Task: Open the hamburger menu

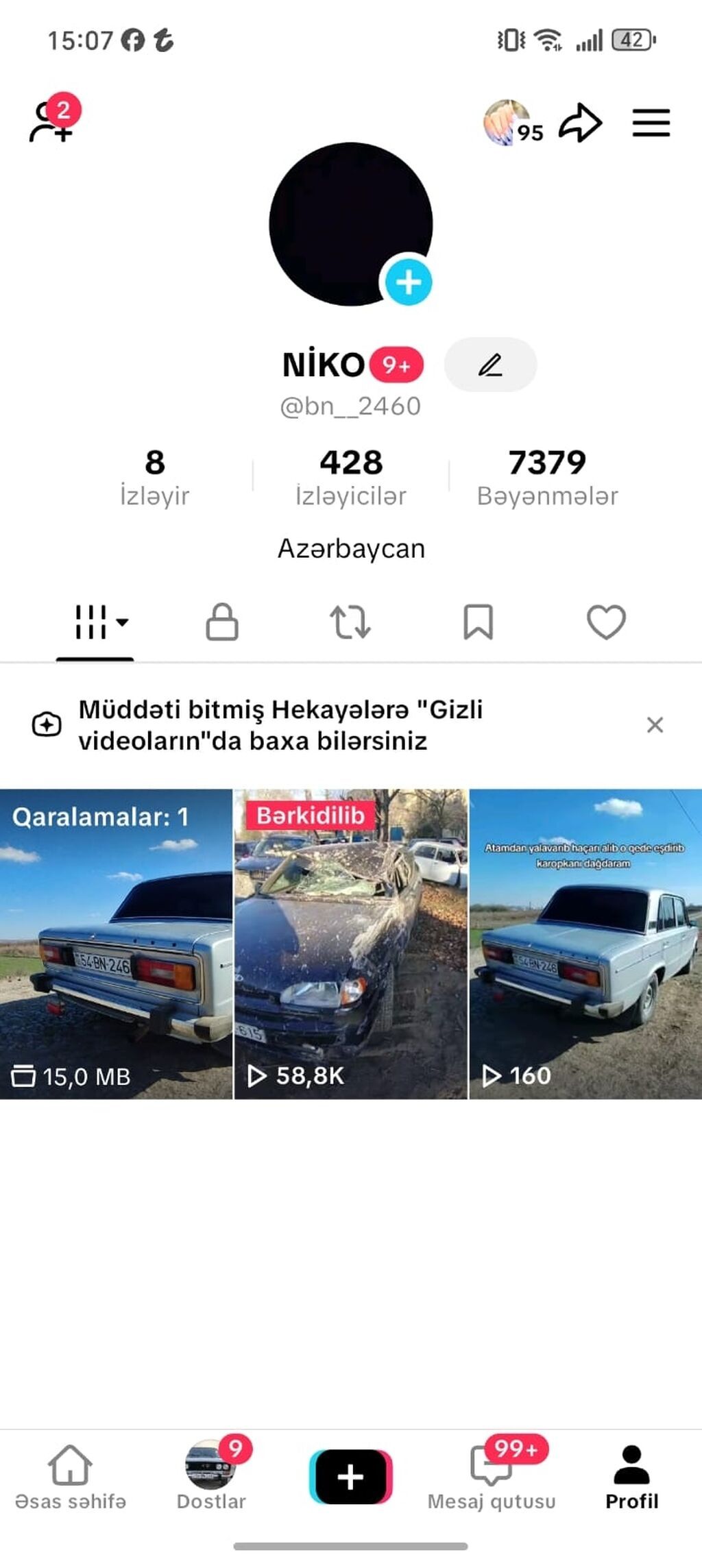Action: (651, 123)
